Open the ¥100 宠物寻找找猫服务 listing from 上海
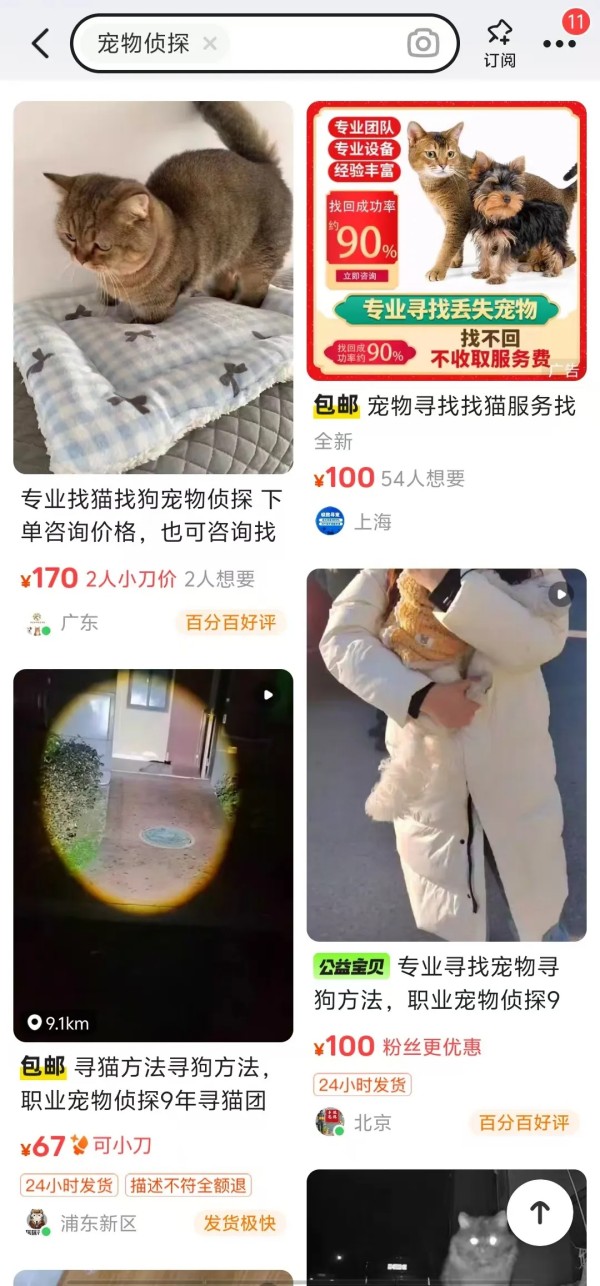Viewport: 600px width, 1286px height. pyautogui.click(x=446, y=241)
